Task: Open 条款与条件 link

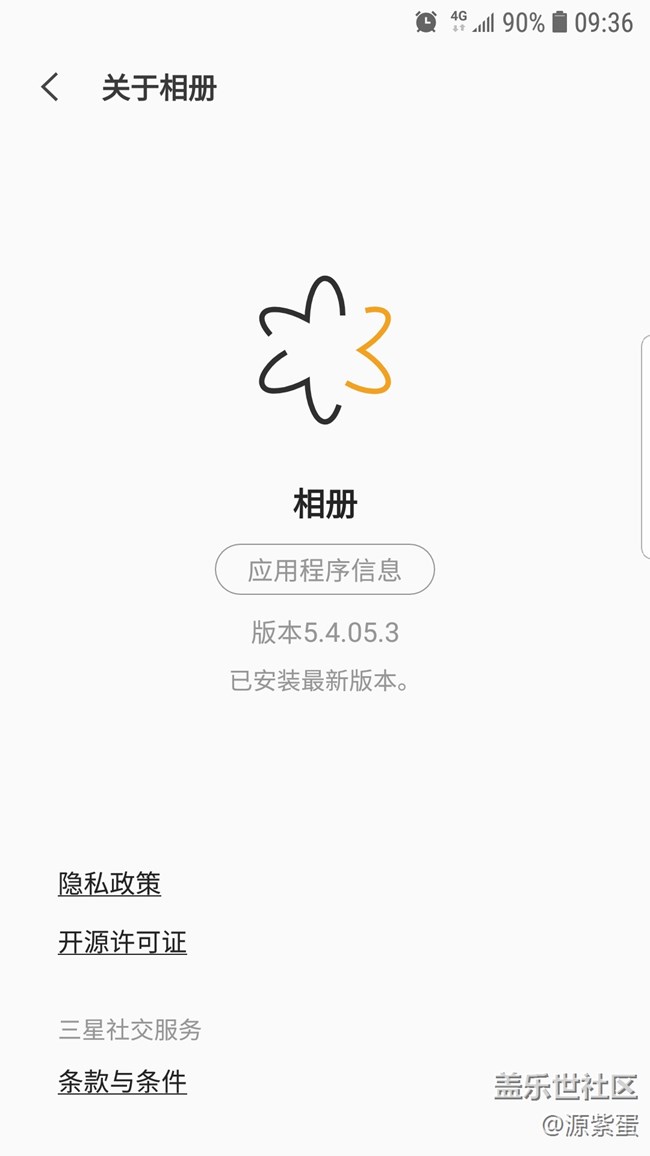Action: [122, 1082]
